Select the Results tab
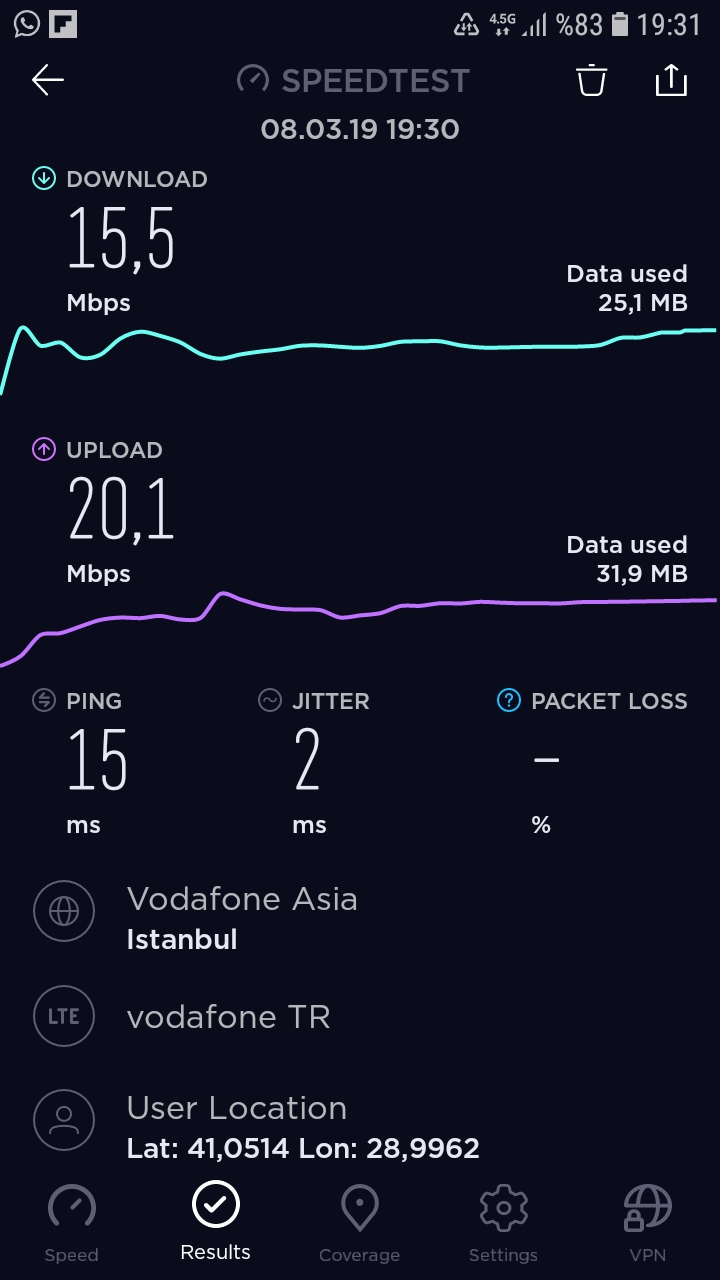The image size is (720, 1280). pos(216,1221)
